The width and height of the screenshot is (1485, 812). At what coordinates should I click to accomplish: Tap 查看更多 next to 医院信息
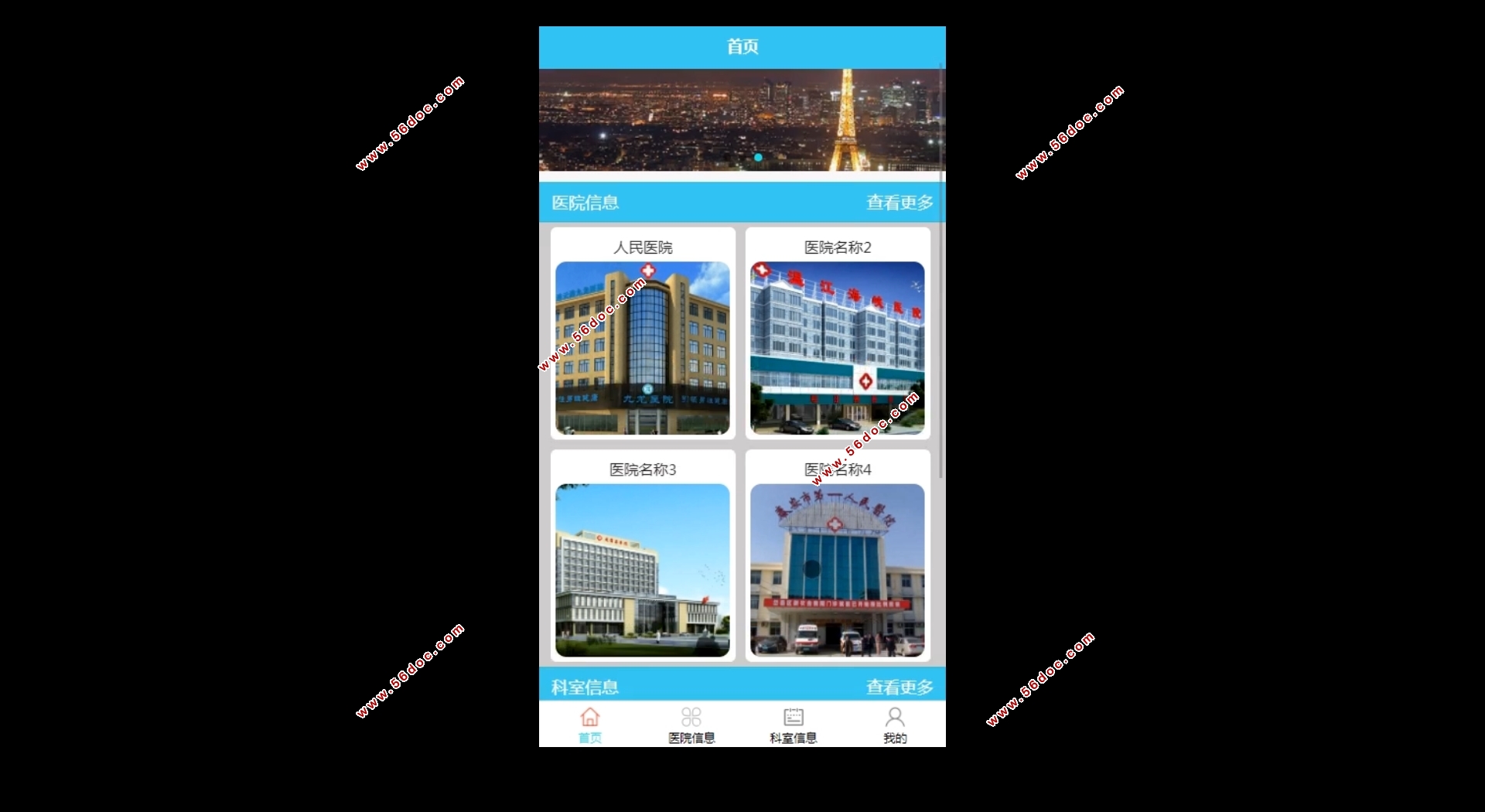pyautogui.click(x=899, y=203)
